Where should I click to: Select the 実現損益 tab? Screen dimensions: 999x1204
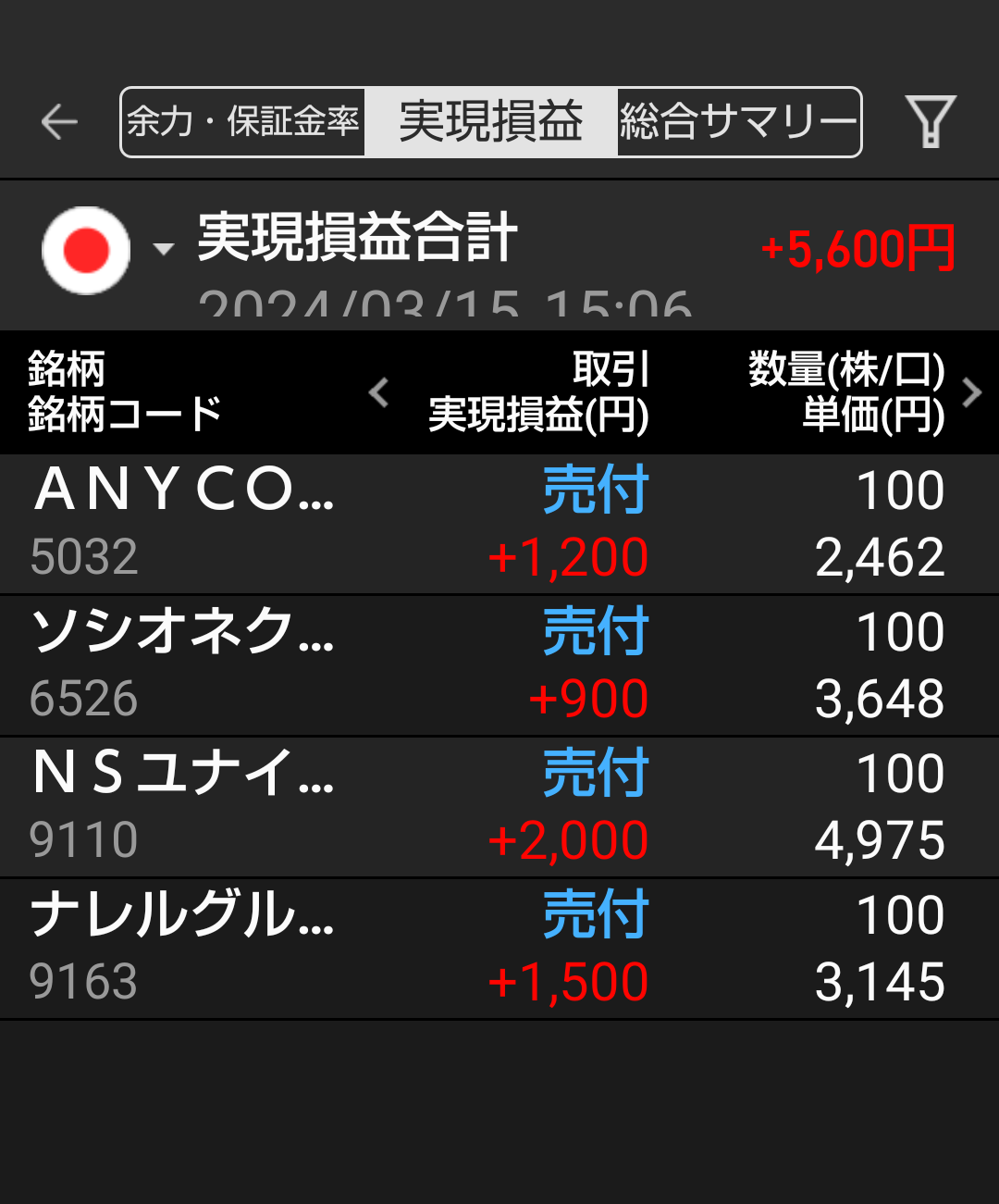pos(490,122)
